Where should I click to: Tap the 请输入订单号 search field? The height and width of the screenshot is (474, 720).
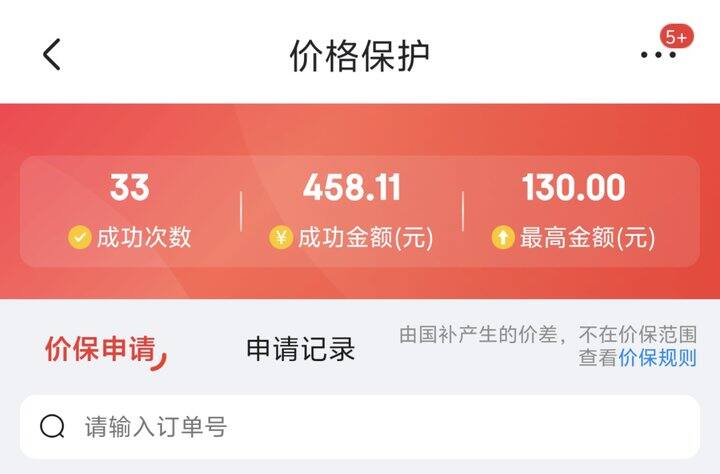pyautogui.click(x=360, y=427)
